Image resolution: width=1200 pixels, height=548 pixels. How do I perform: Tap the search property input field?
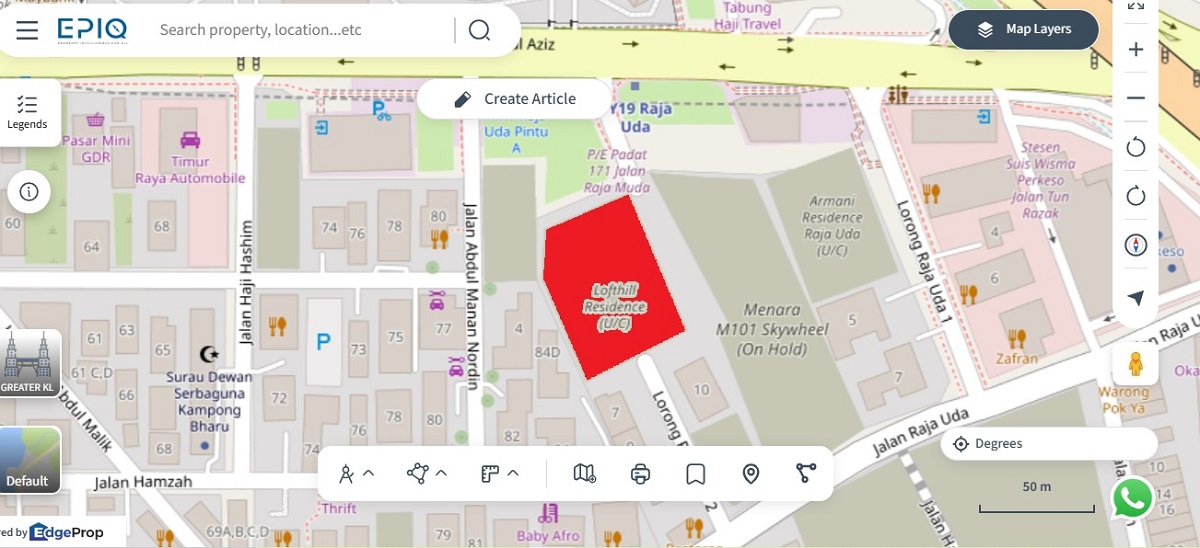coord(300,30)
